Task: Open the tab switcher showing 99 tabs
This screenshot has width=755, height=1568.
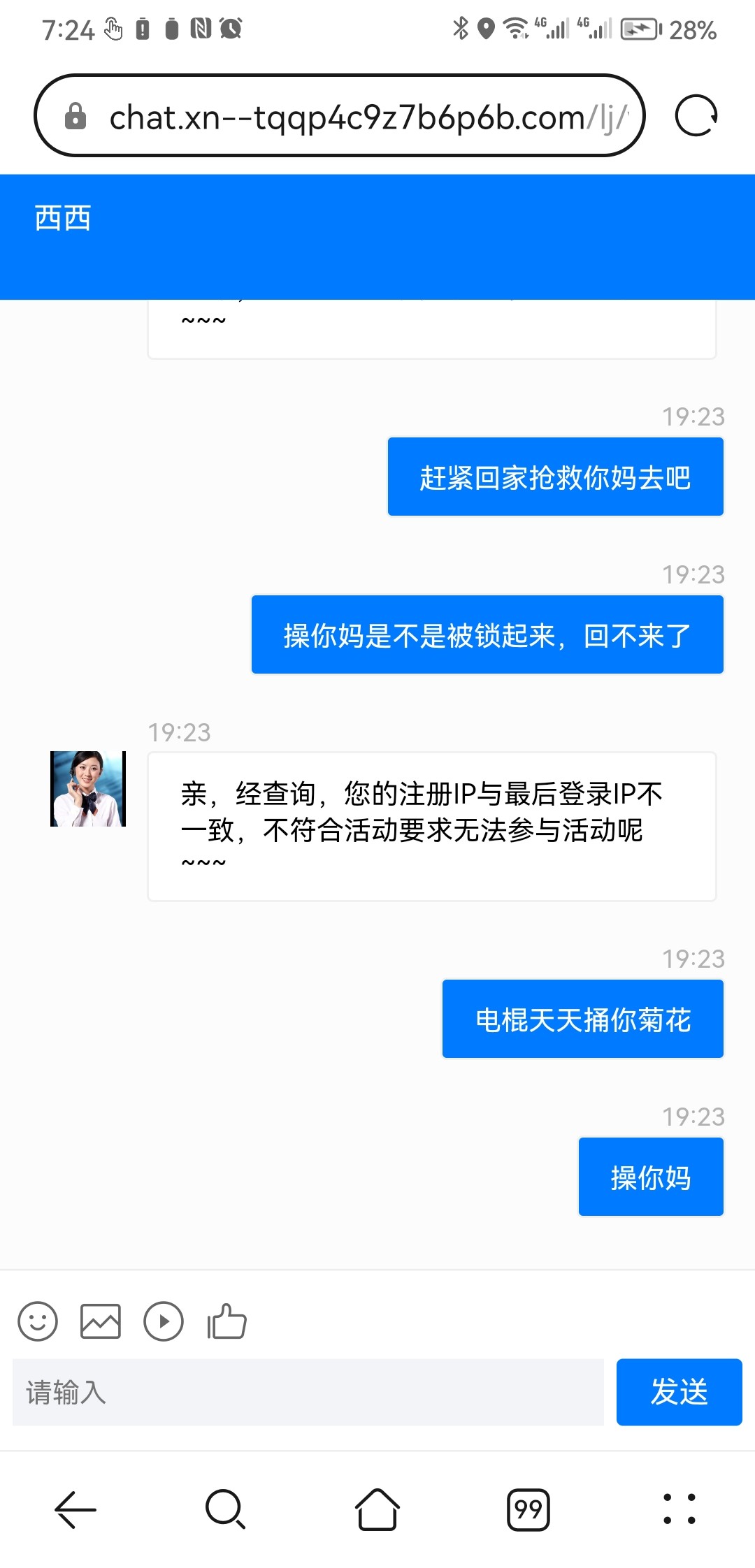Action: pyautogui.click(x=528, y=1511)
